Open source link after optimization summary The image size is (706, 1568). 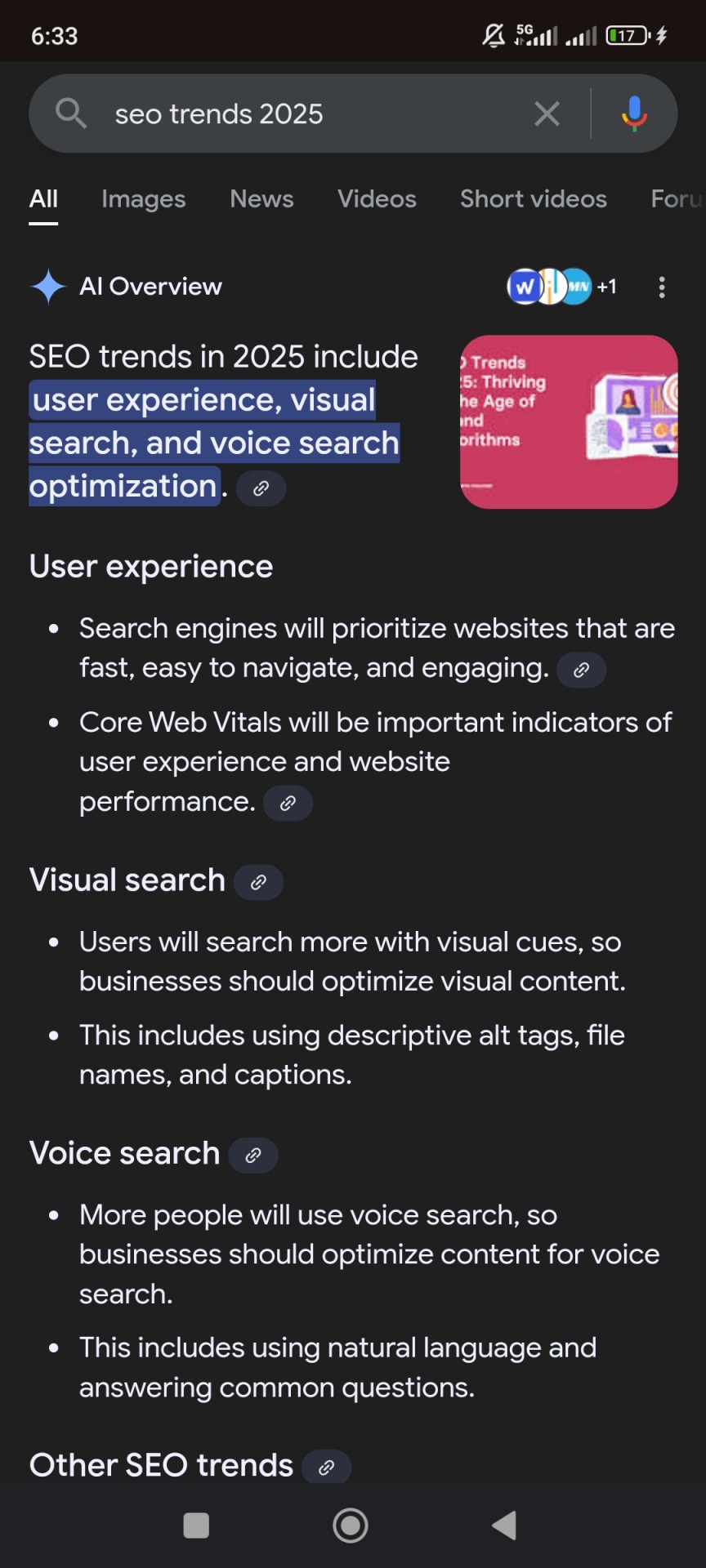point(261,488)
